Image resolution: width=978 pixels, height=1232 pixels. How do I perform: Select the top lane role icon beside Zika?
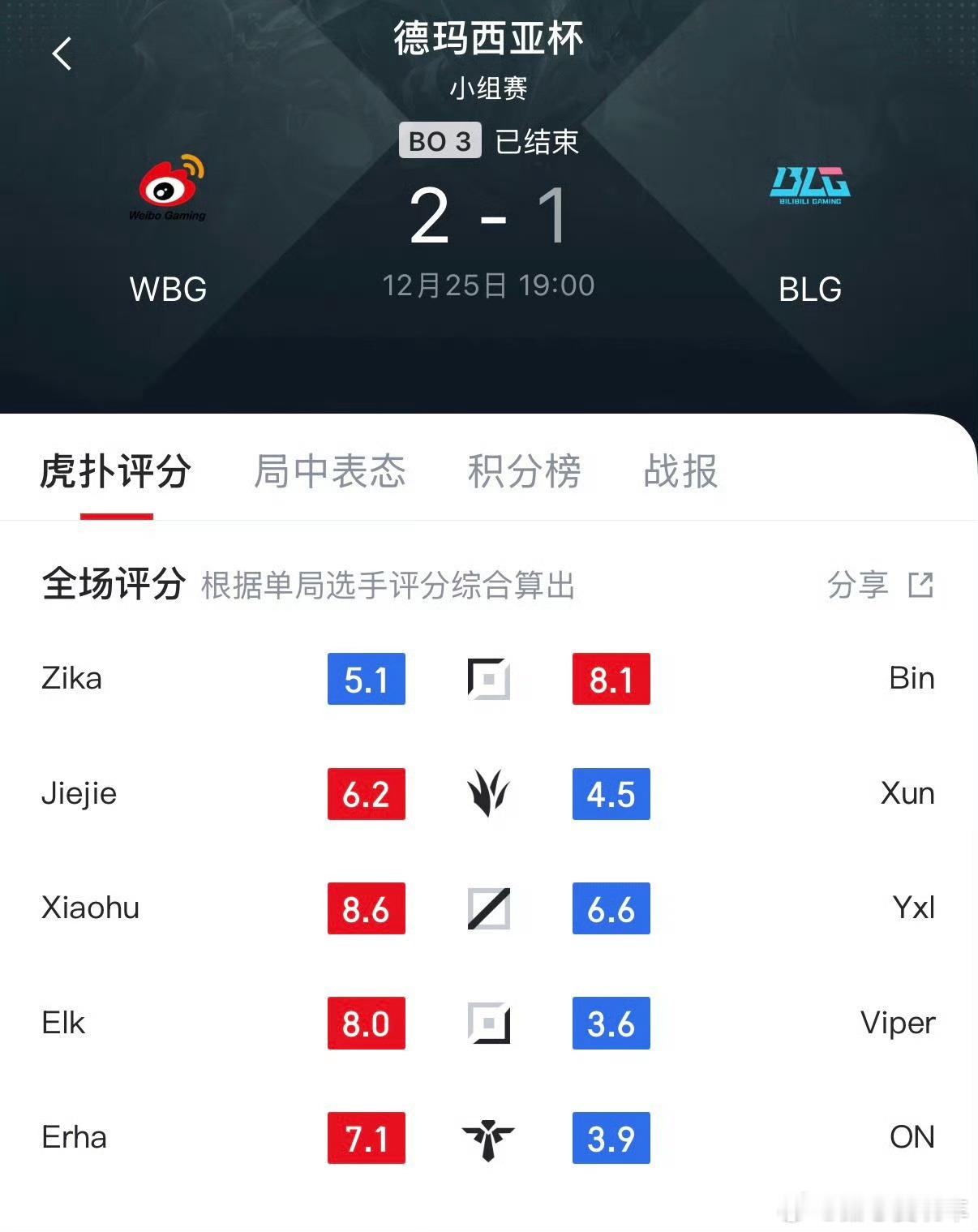point(489,680)
